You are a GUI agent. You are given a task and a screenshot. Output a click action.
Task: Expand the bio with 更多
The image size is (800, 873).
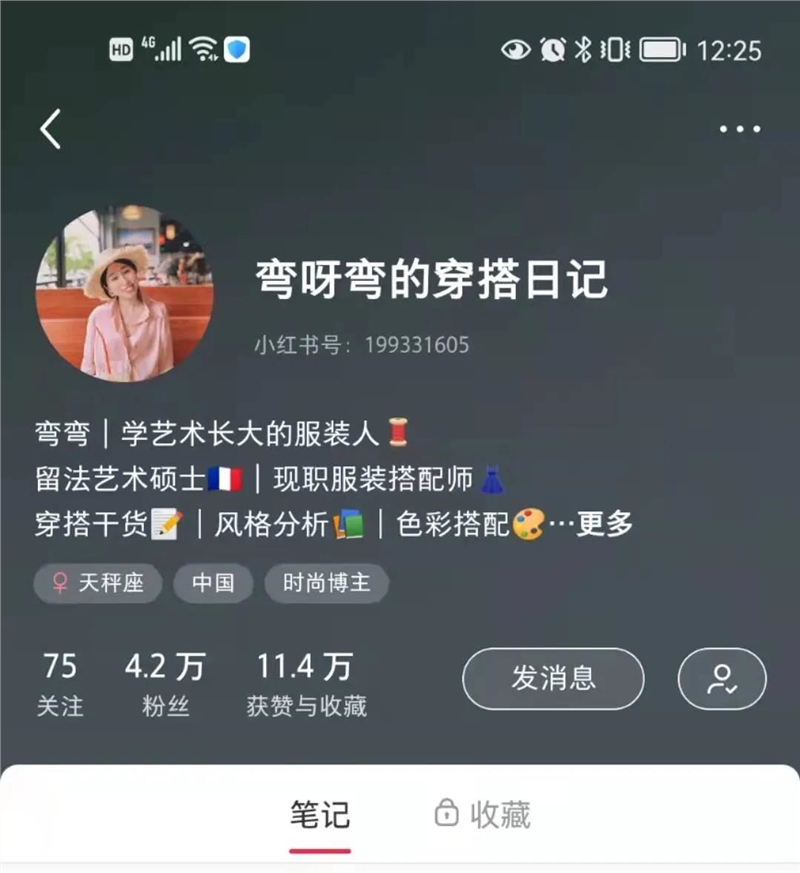point(604,523)
